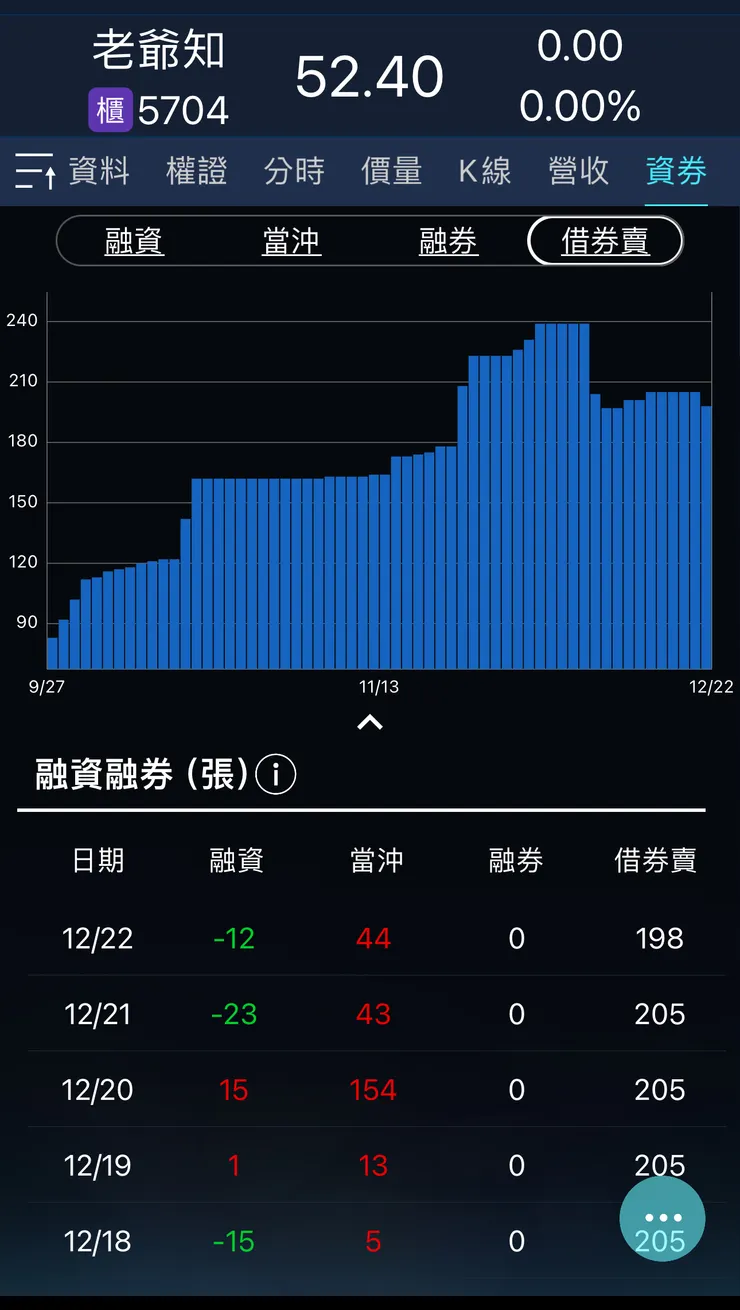The width and height of the screenshot is (740, 1310).
Task: Switch to the K線 chart tab
Action: 484,171
